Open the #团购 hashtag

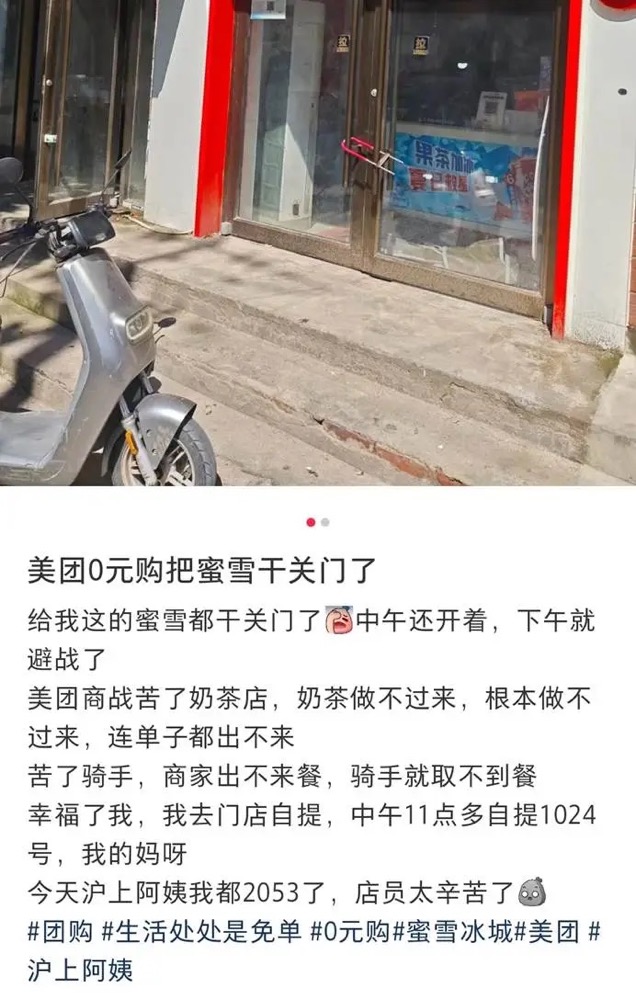60,932
